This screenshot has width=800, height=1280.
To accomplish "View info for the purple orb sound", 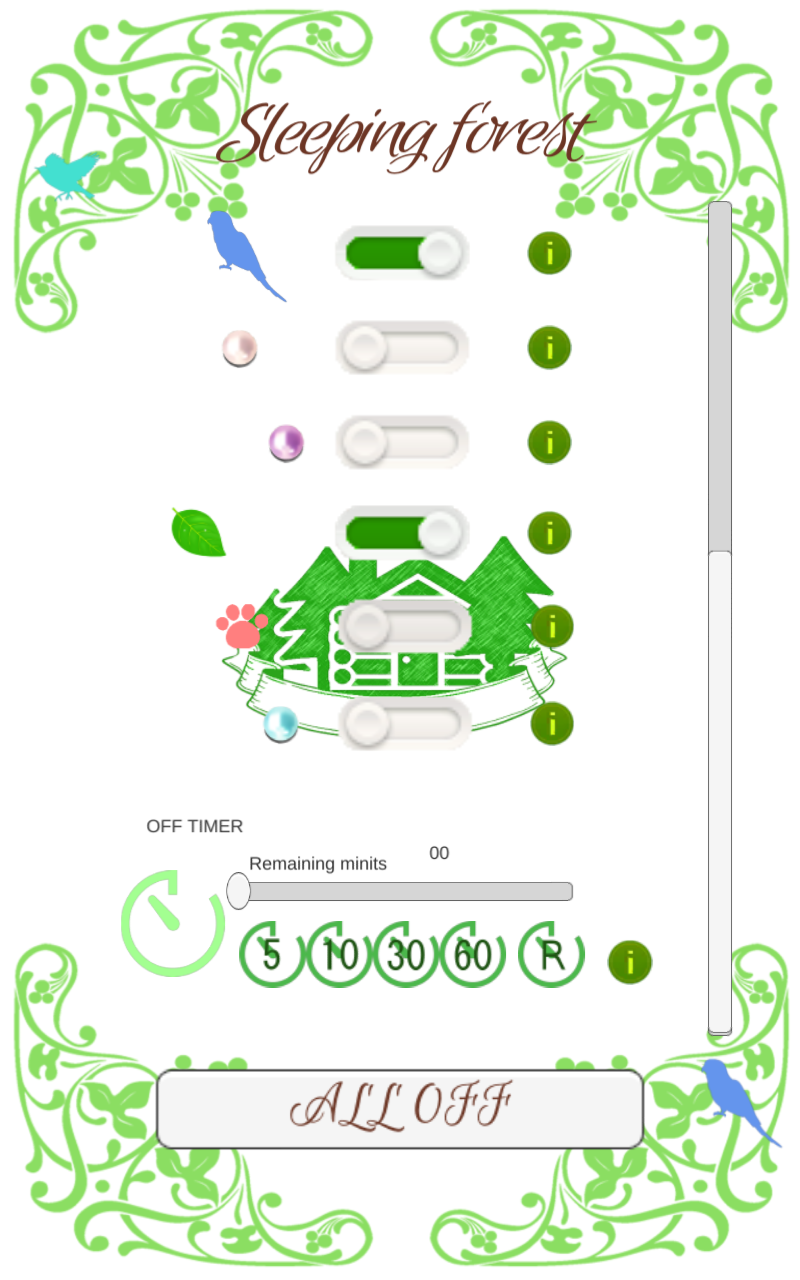I will point(549,442).
